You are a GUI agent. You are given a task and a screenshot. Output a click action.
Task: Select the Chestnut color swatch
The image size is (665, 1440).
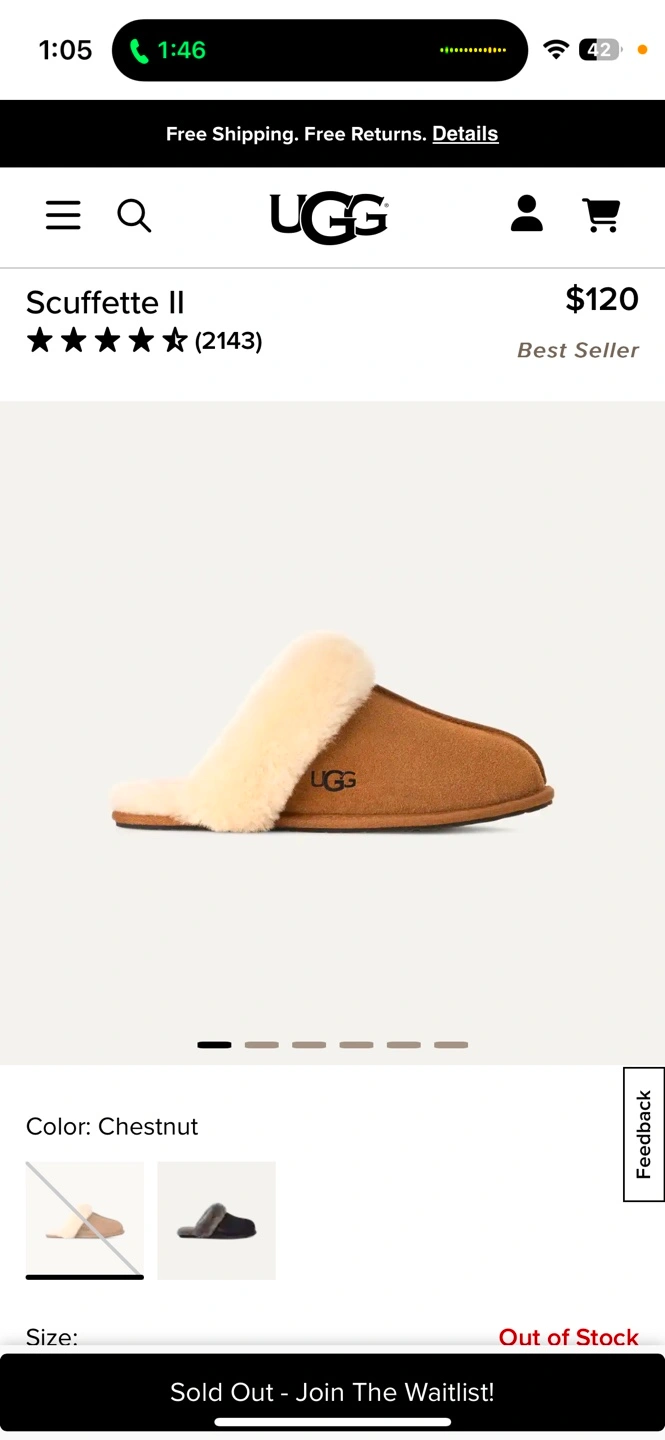pos(85,1220)
